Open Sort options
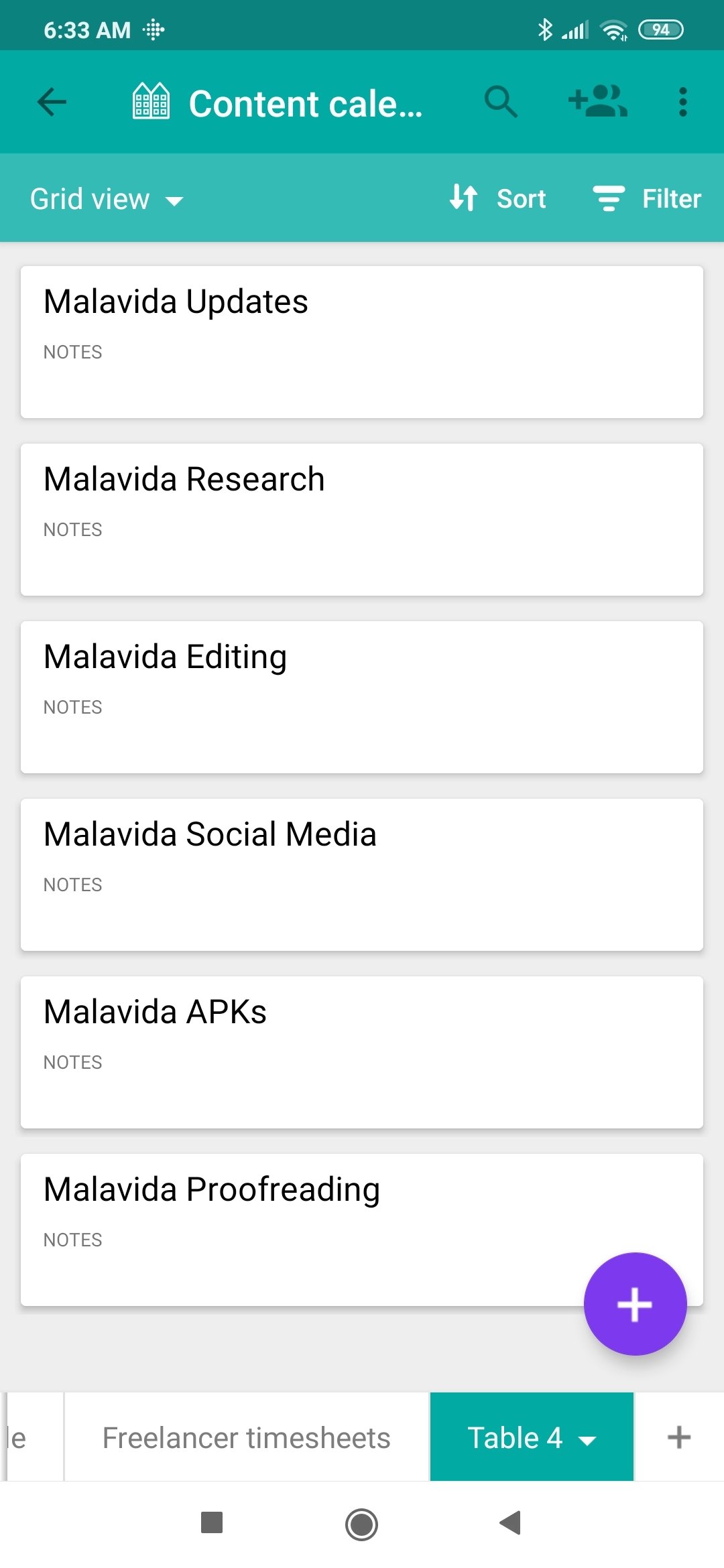This screenshot has width=724, height=1568. pyautogui.click(x=497, y=198)
